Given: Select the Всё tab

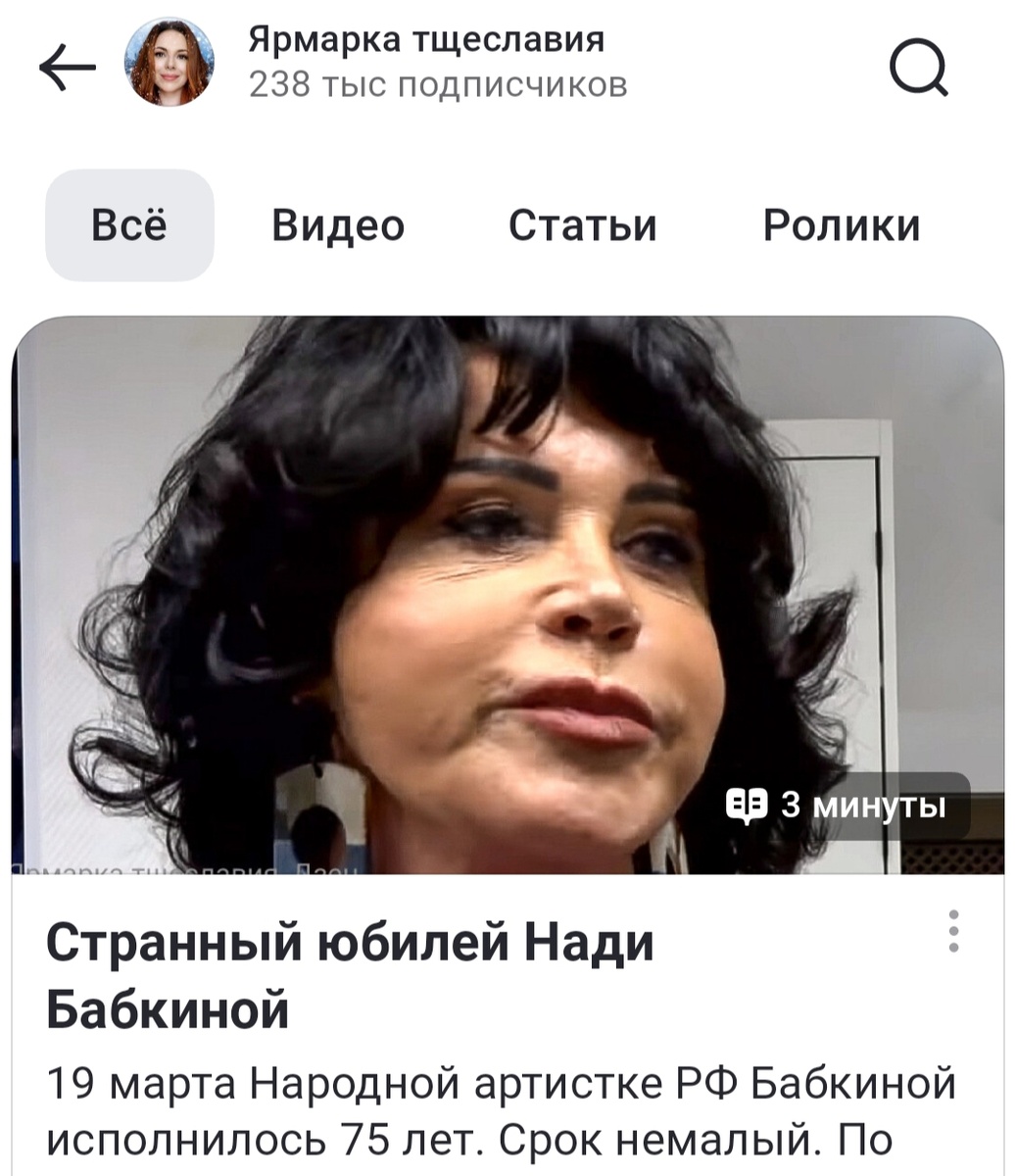Looking at the screenshot, I should (129, 225).
